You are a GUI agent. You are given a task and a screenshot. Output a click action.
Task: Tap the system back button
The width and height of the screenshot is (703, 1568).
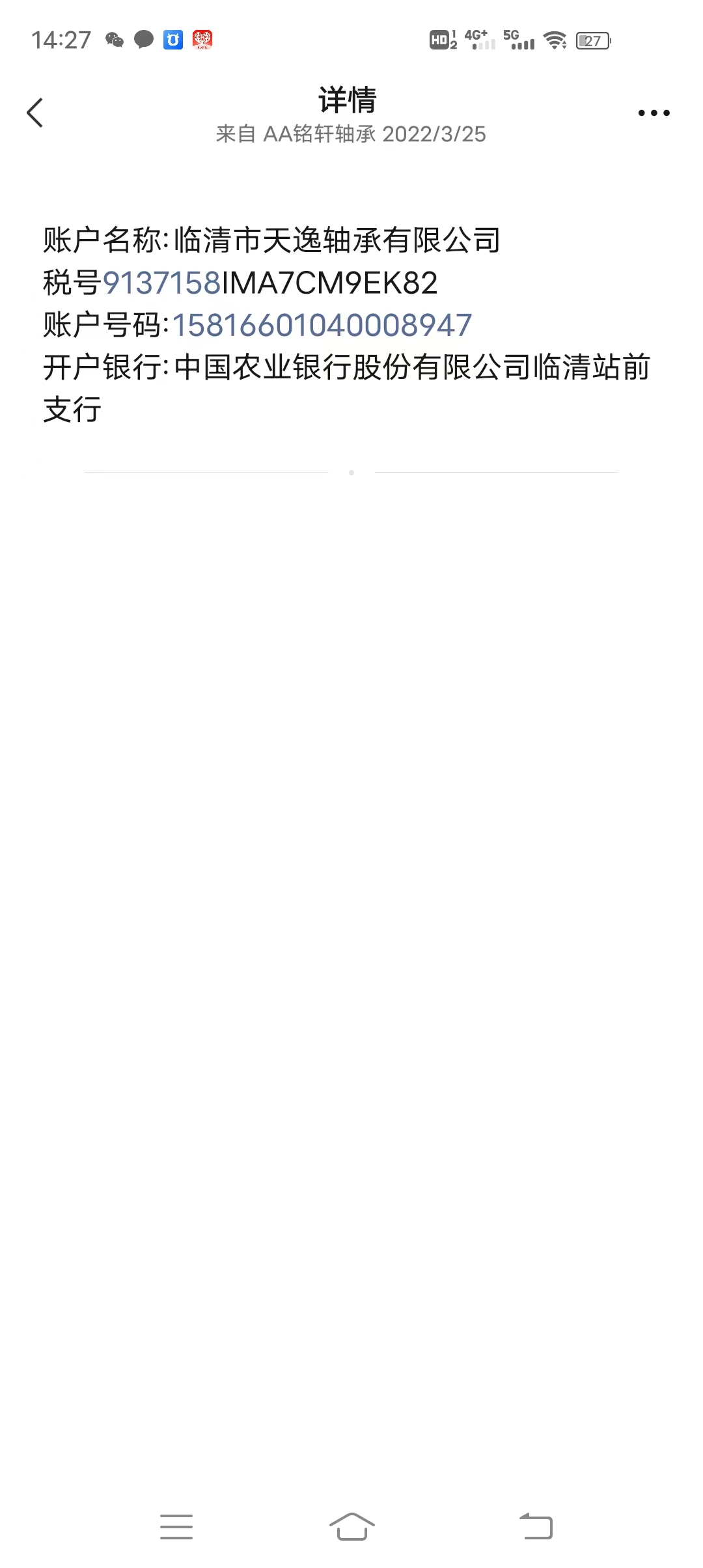(536, 1527)
